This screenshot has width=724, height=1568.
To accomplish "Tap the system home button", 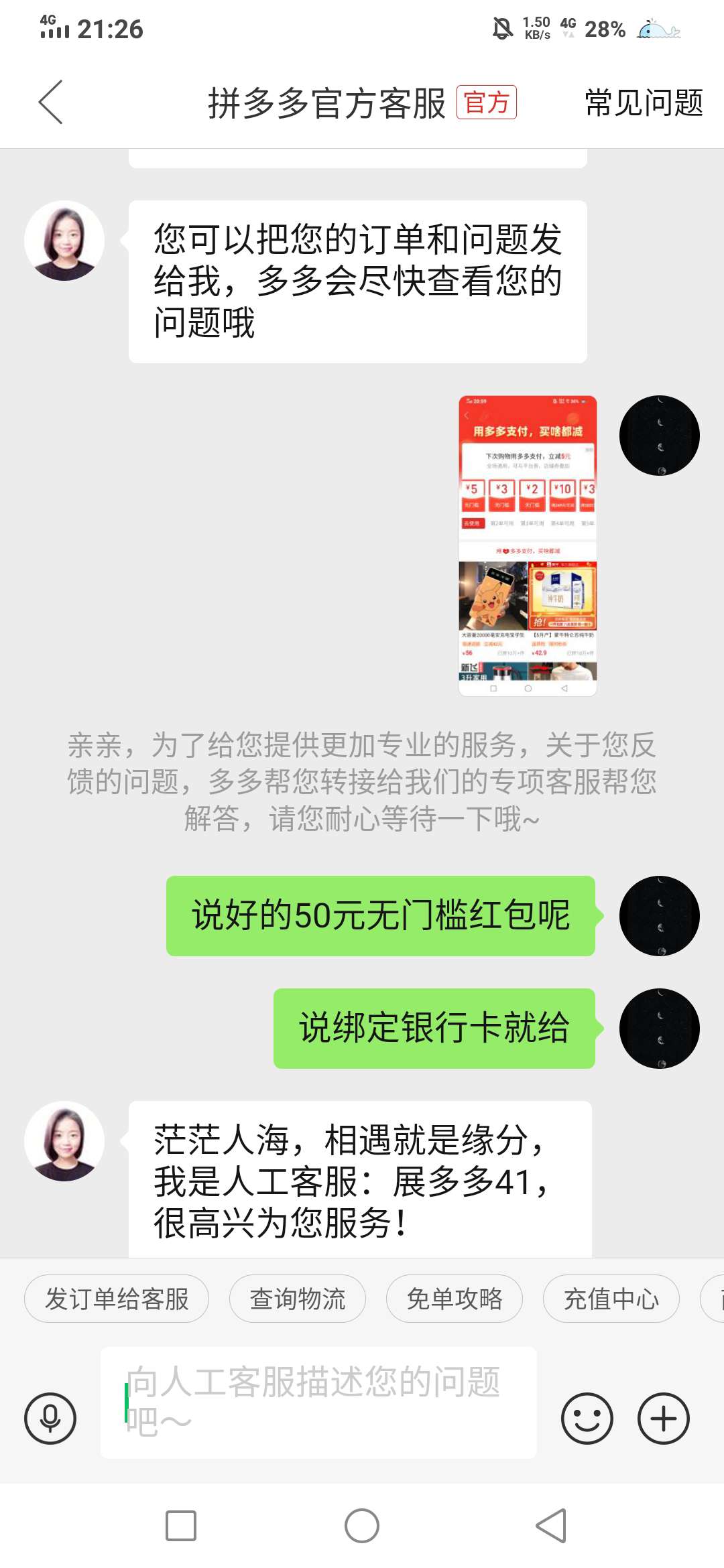I will coord(362,1526).
